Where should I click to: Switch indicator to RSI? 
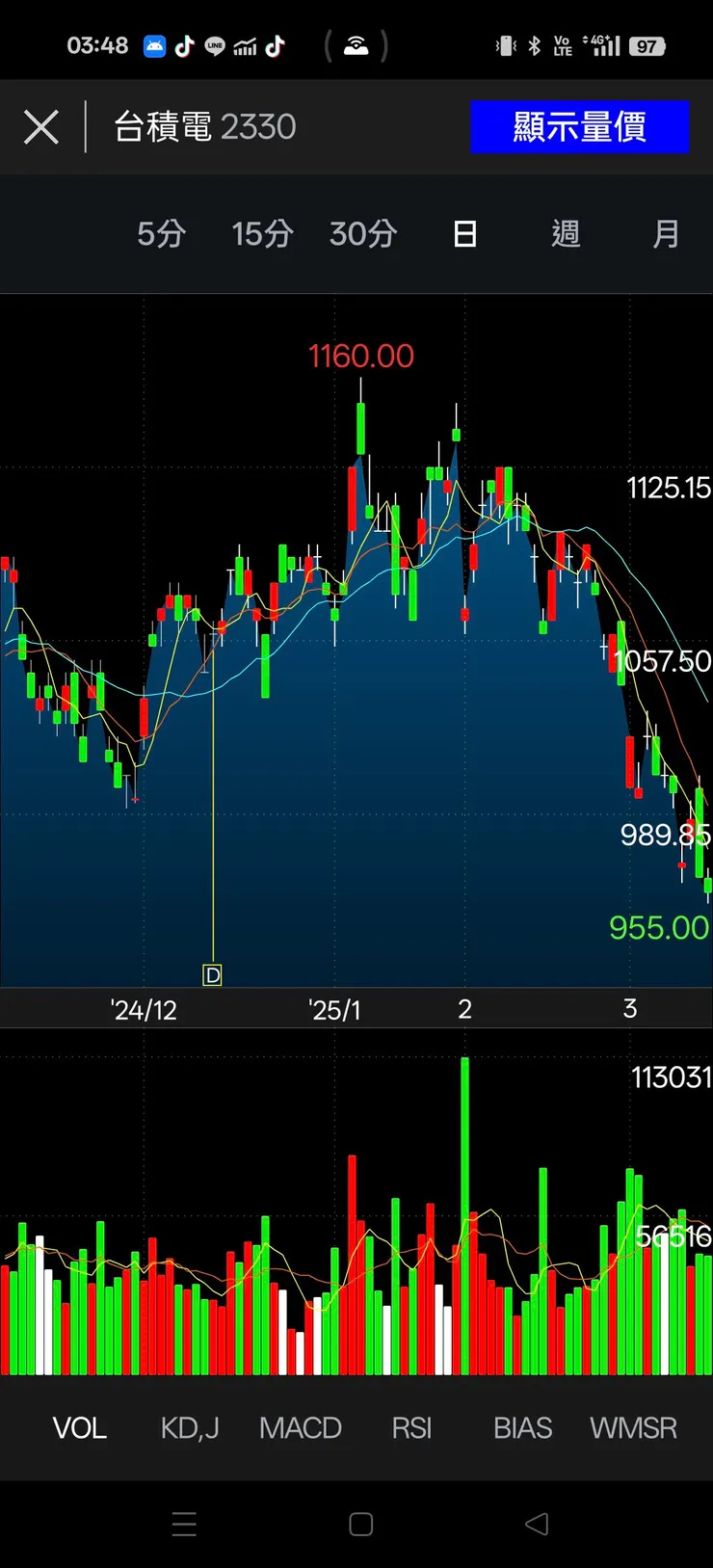click(411, 1427)
